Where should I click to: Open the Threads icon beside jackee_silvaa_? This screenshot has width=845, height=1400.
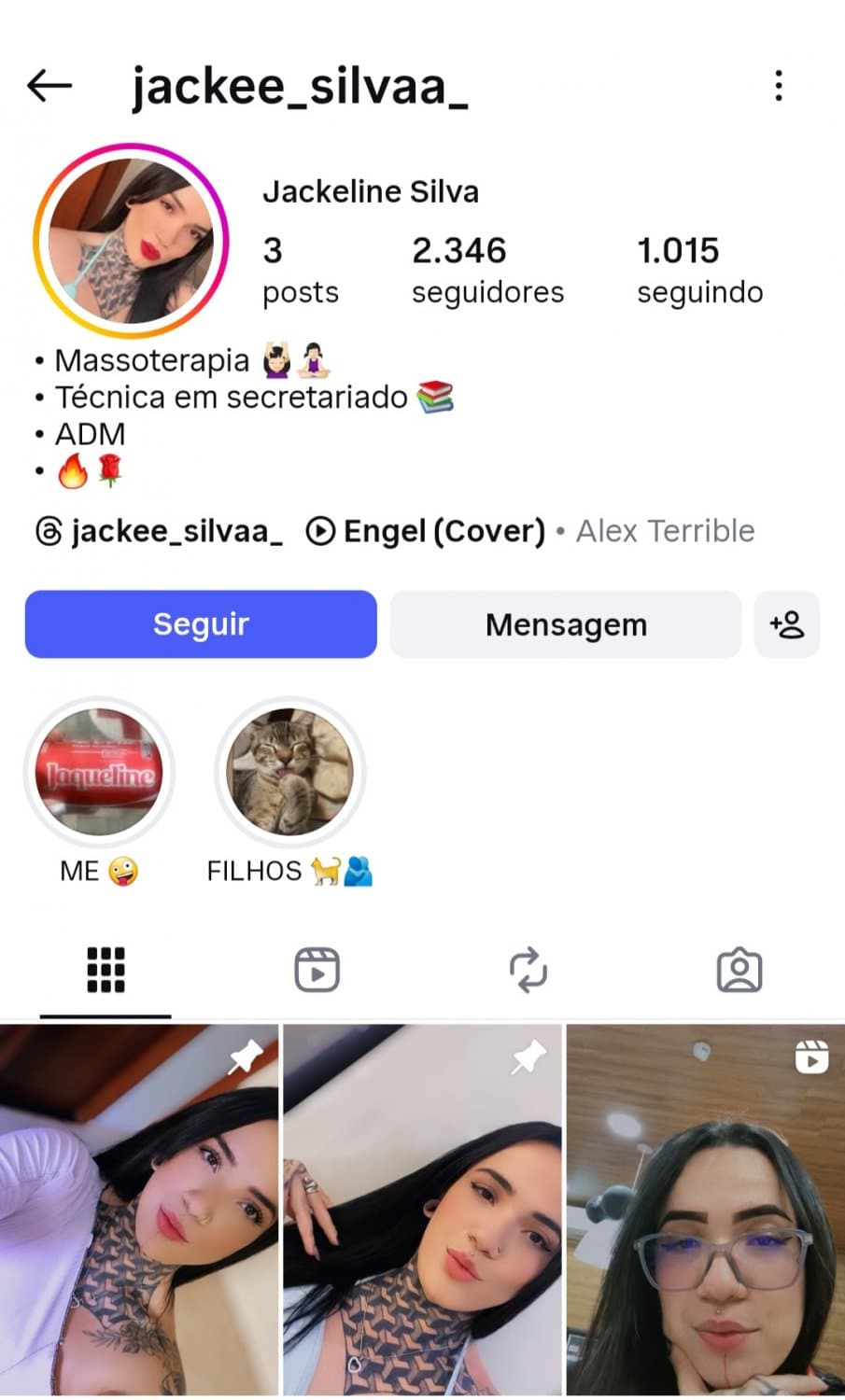(x=48, y=531)
